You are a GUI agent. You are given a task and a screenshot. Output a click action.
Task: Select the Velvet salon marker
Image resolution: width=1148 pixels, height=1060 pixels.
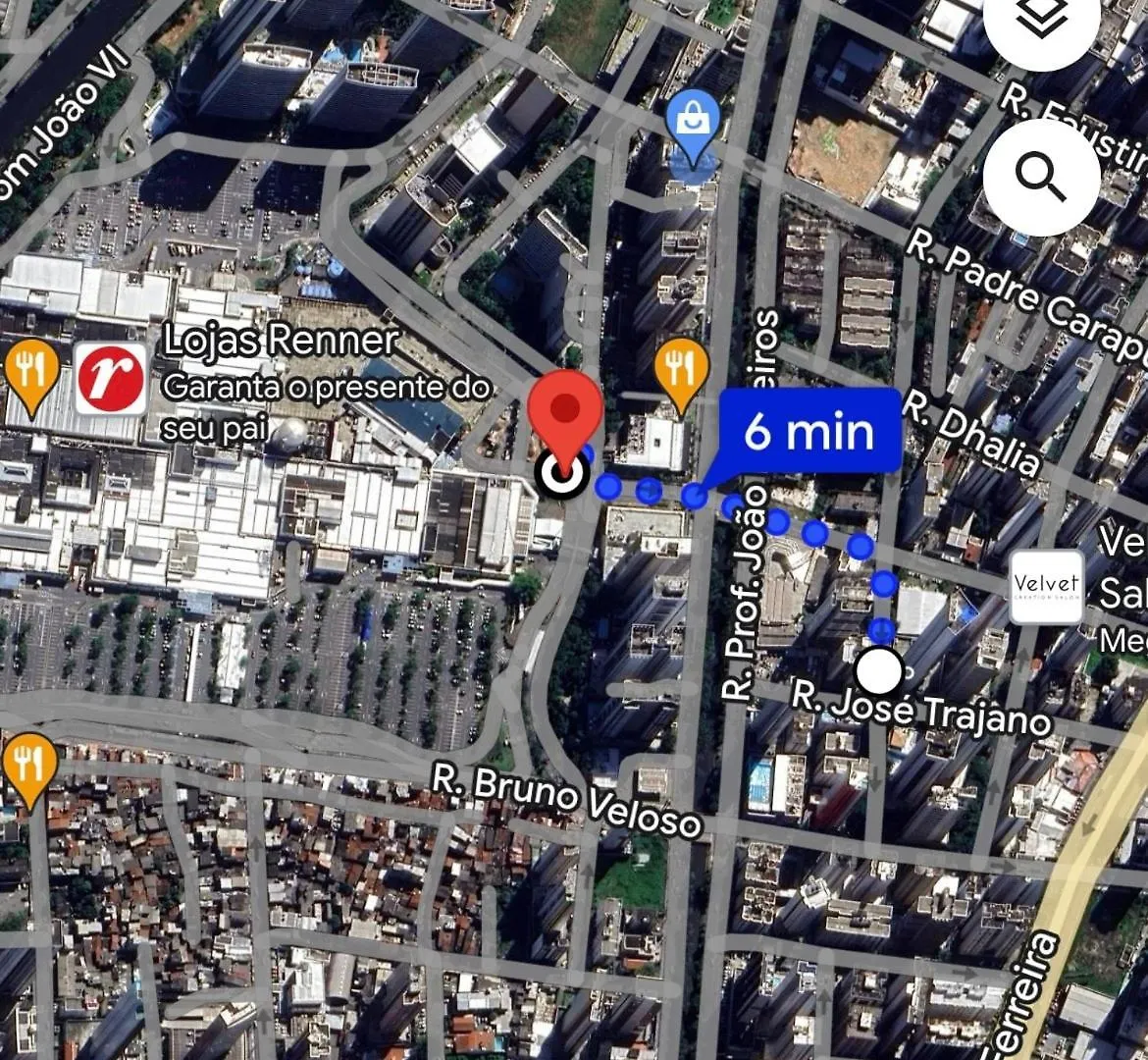[1046, 587]
